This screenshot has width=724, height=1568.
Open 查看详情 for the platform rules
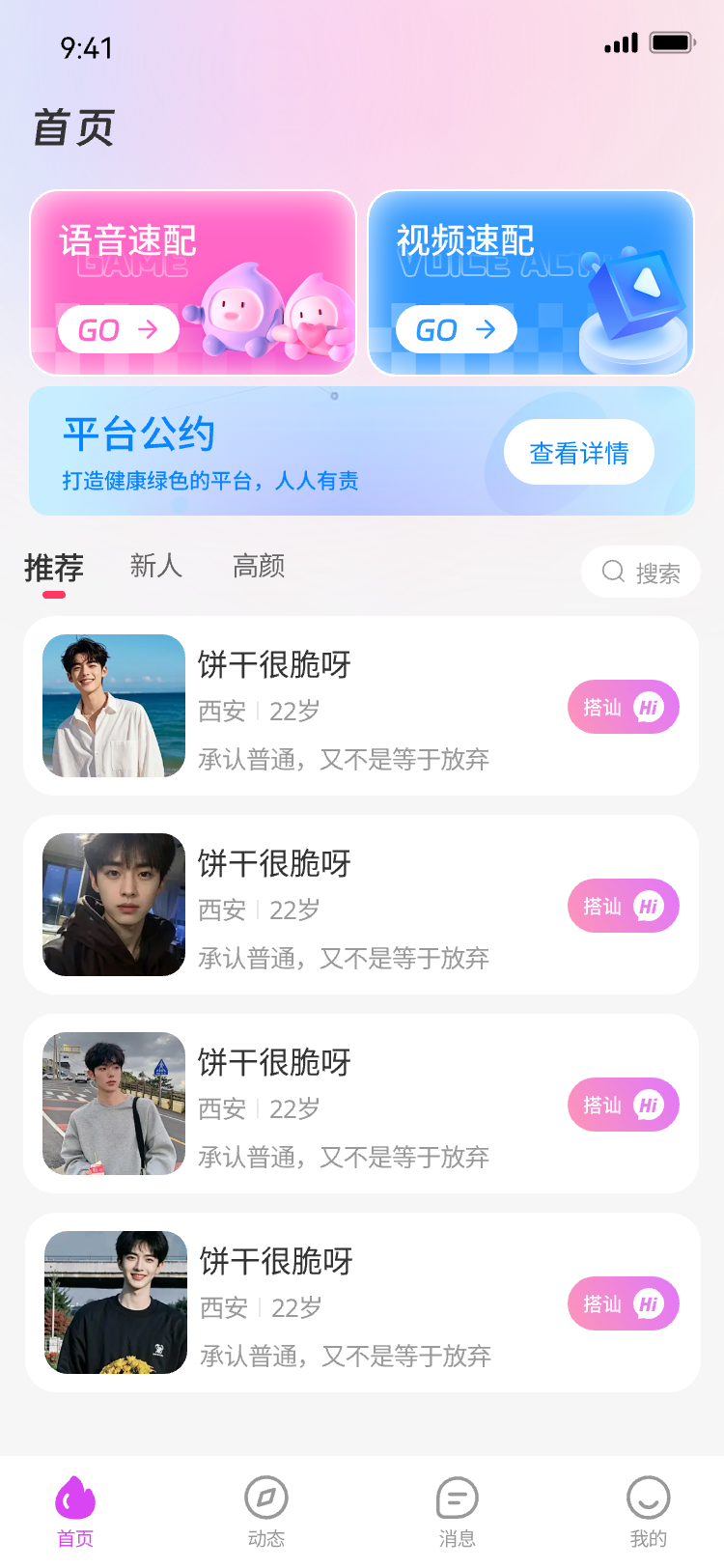(x=578, y=451)
